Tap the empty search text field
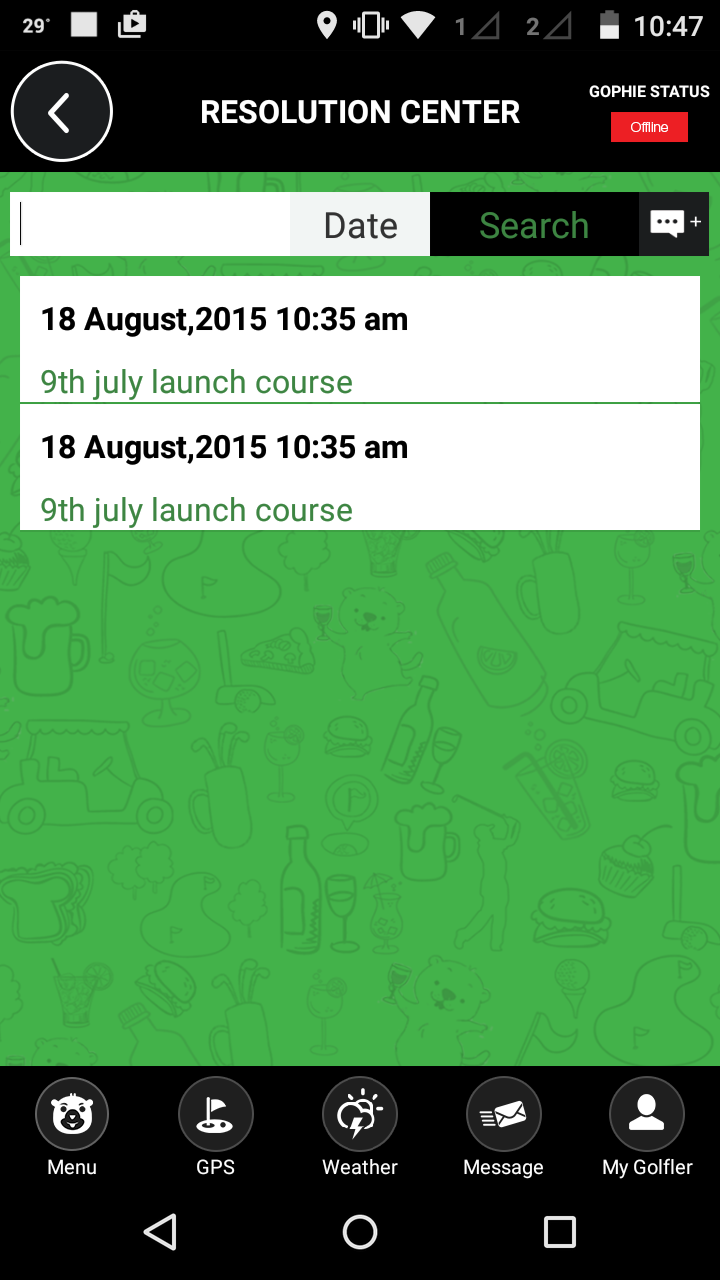Viewport: 720px width, 1280px height. coord(150,224)
